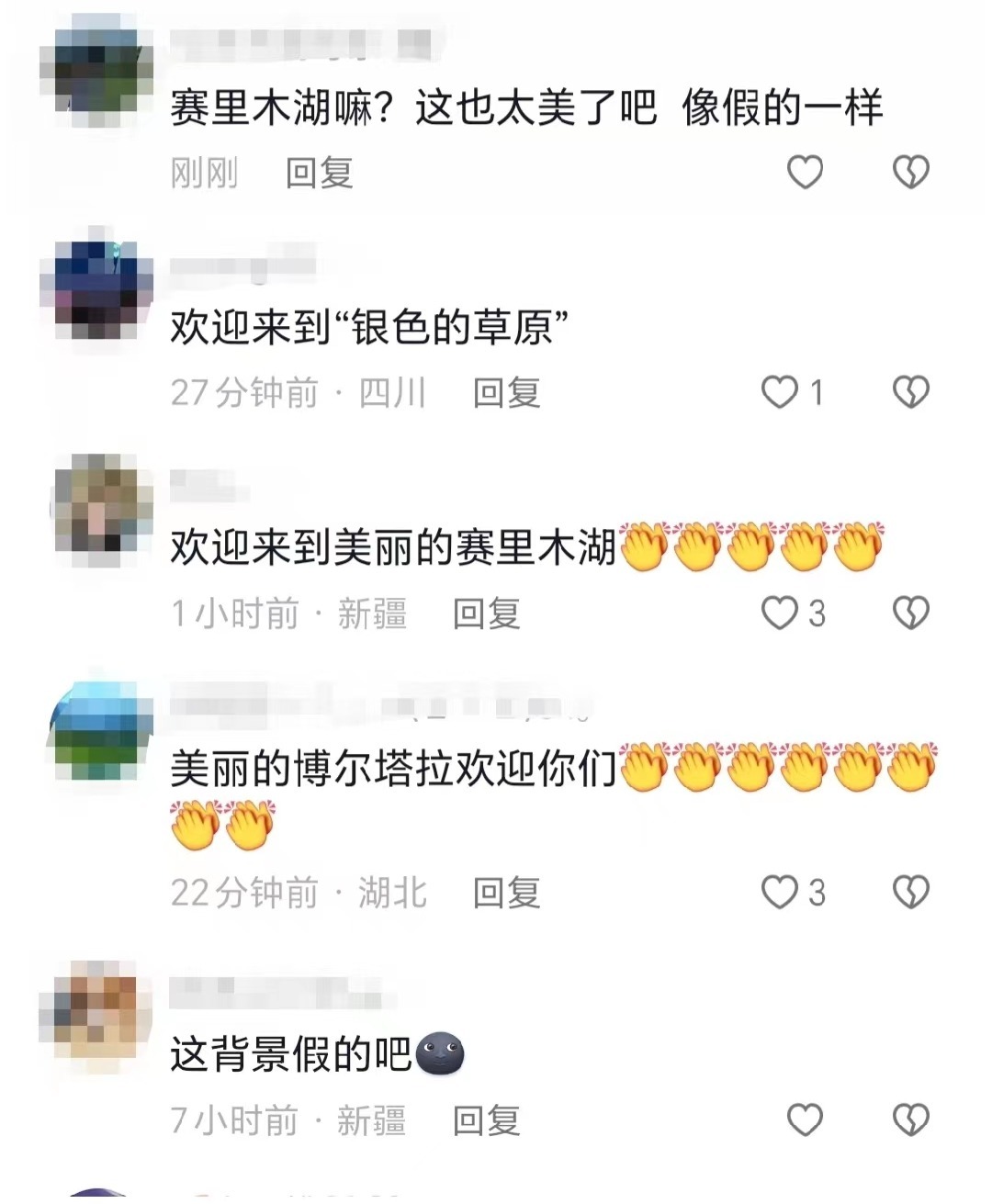The image size is (992, 1204).
Task: Reply to the 美丽的博尔塔拉欢迎你们 comment
Action: pyautogui.click(x=506, y=893)
